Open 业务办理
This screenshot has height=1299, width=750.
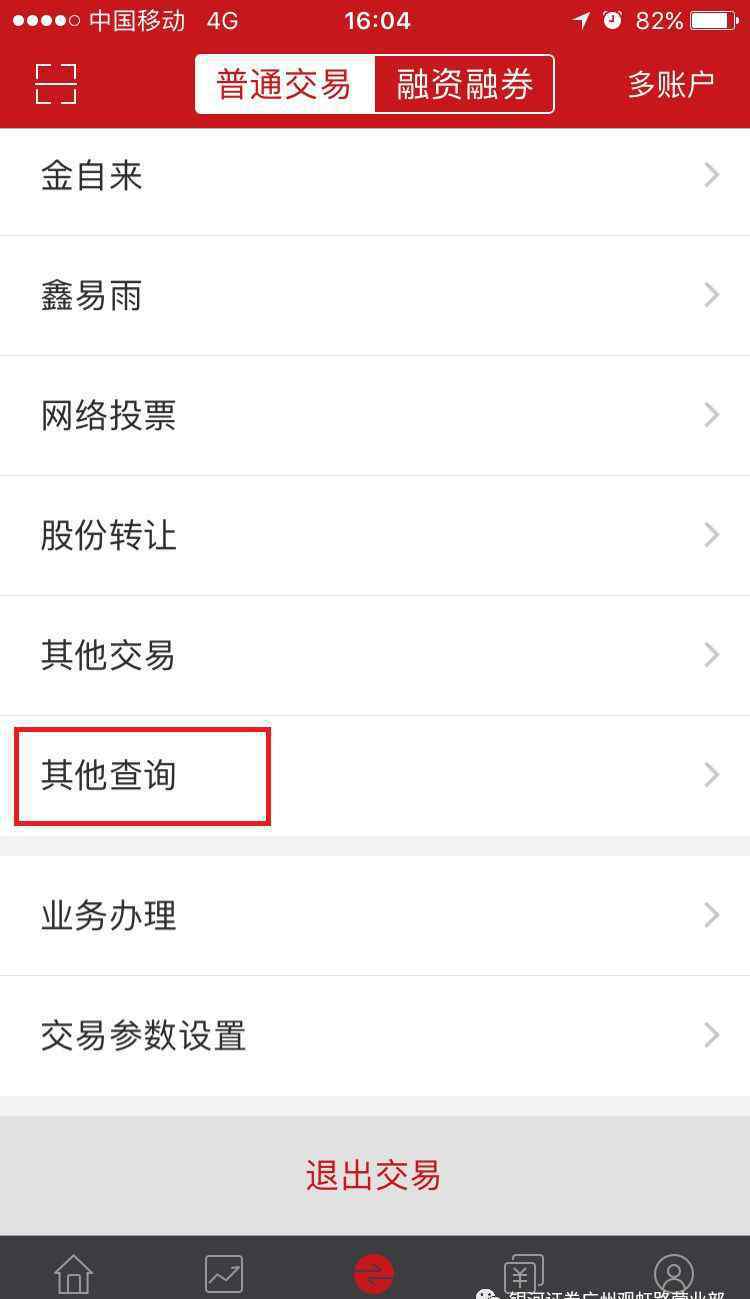pyautogui.click(x=375, y=915)
